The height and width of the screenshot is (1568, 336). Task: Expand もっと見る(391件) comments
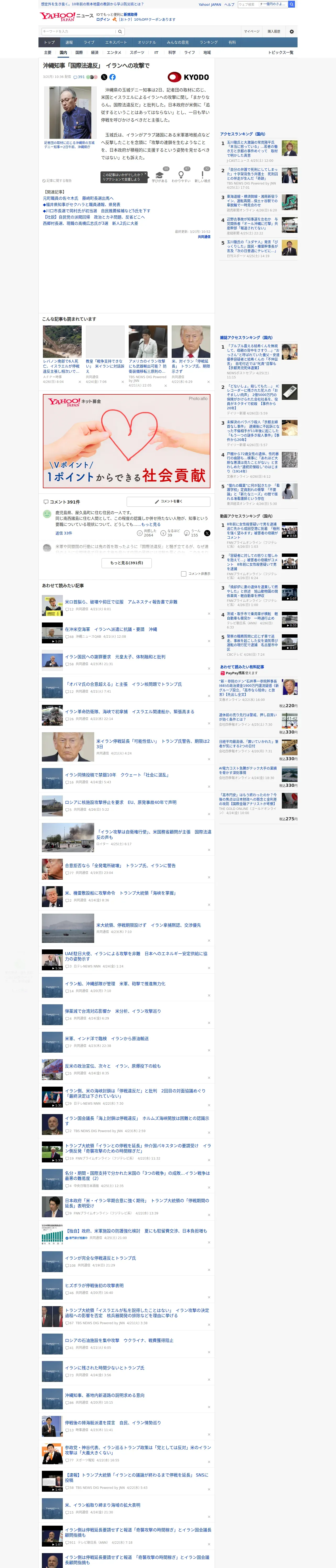(x=126, y=563)
